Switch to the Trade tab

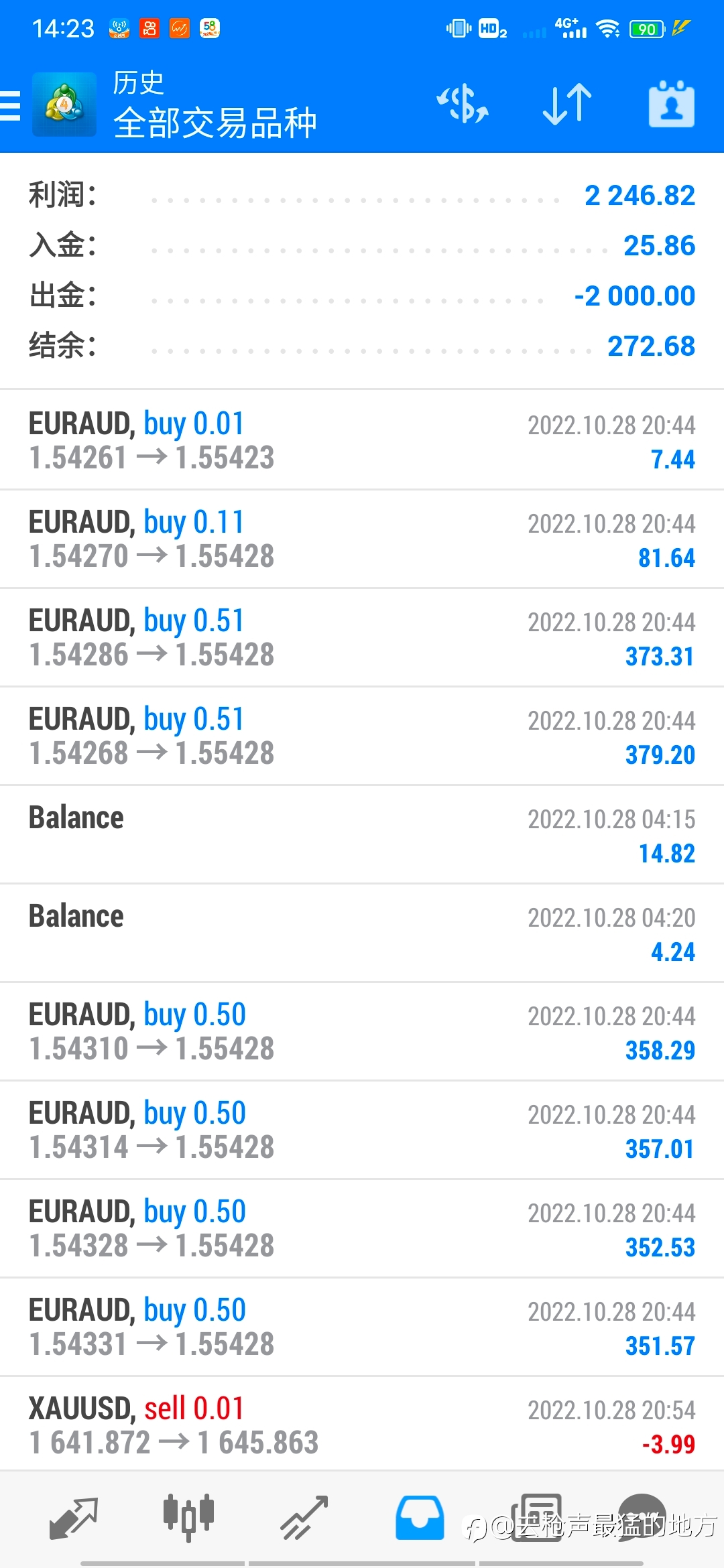coord(304,1518)
